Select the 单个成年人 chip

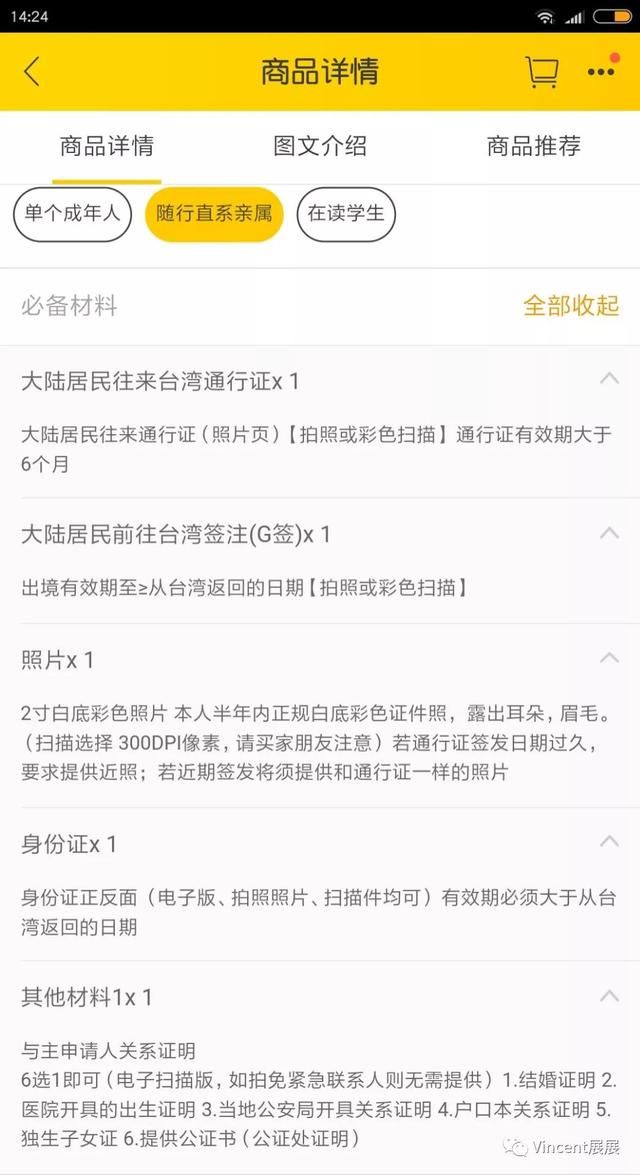click(72, 214)
